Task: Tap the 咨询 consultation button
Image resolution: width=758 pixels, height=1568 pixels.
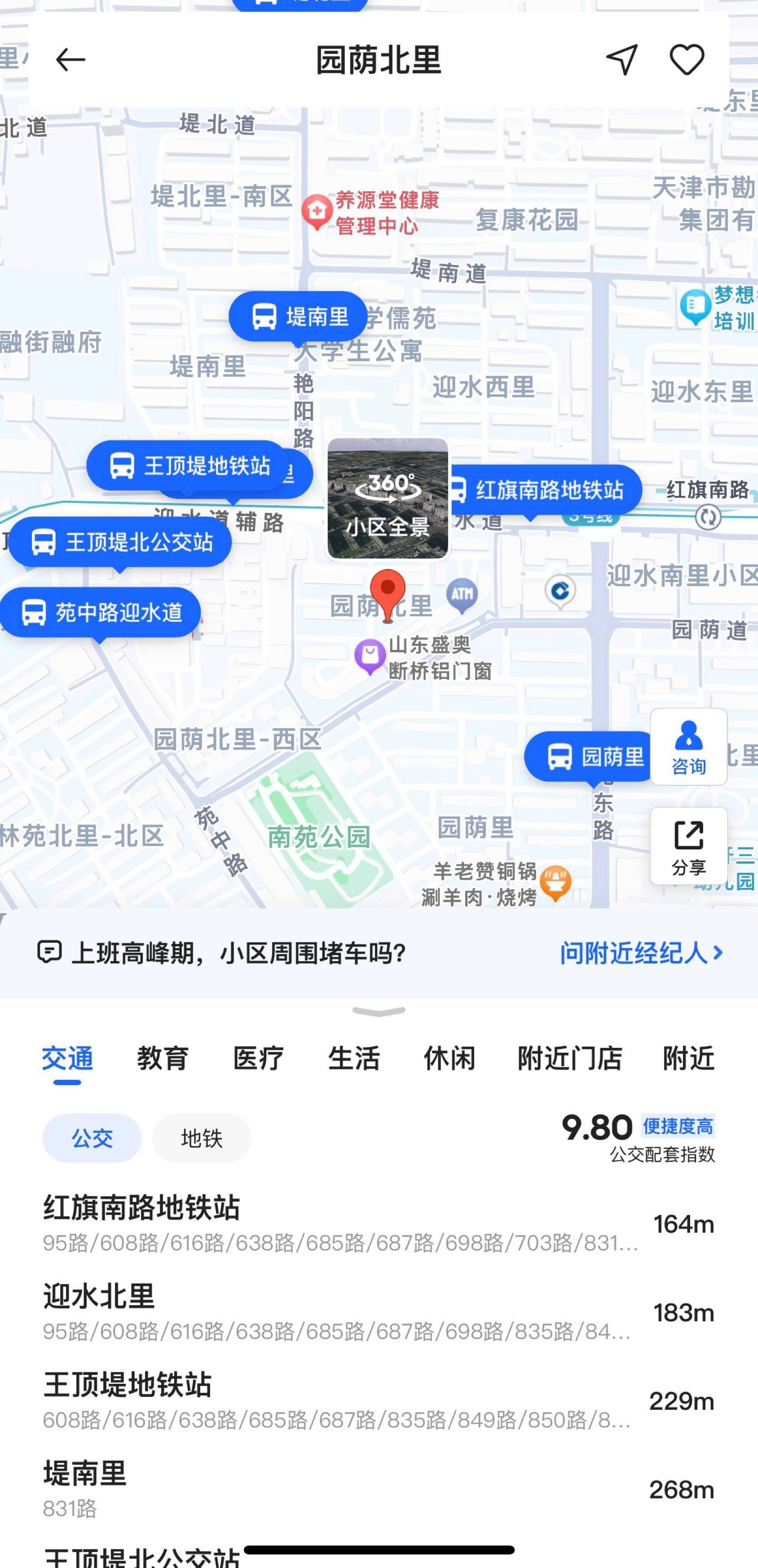Action: point(688,747)
